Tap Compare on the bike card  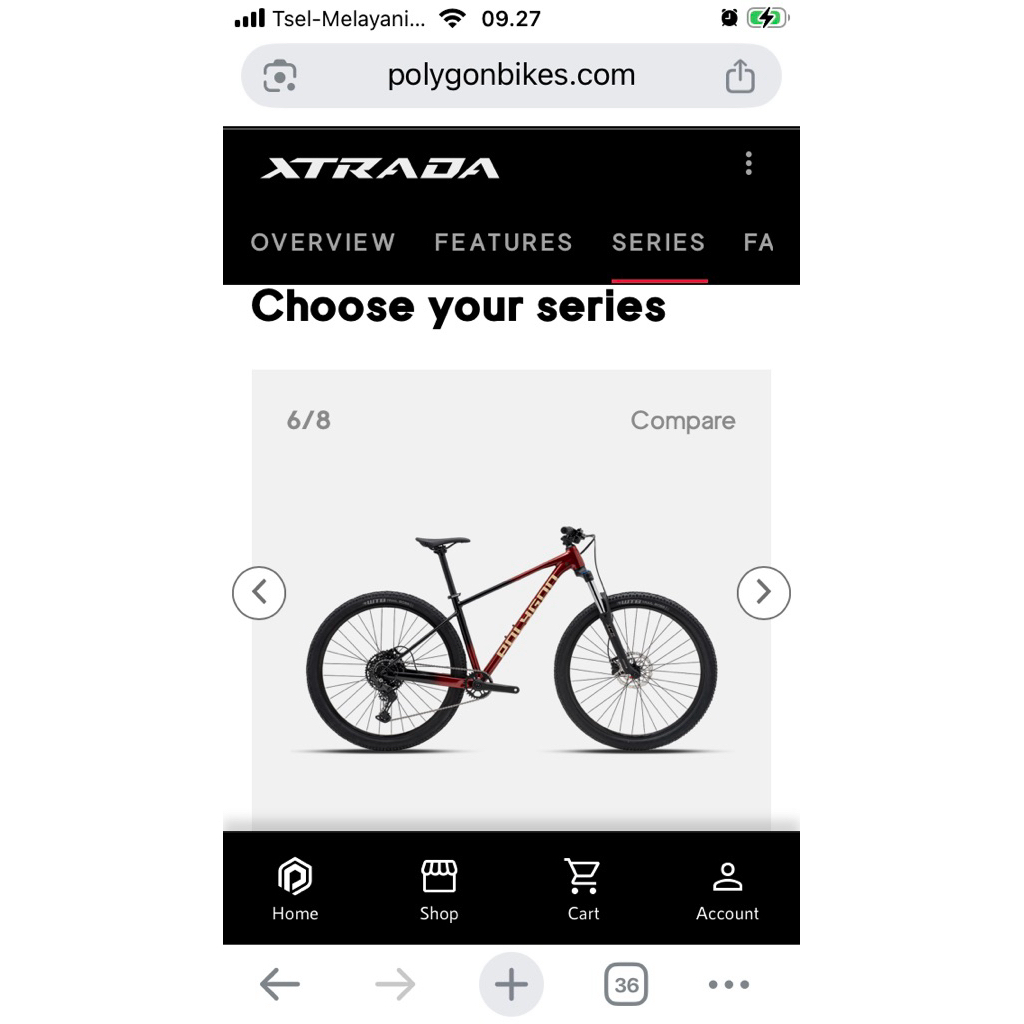coord(682,421)
